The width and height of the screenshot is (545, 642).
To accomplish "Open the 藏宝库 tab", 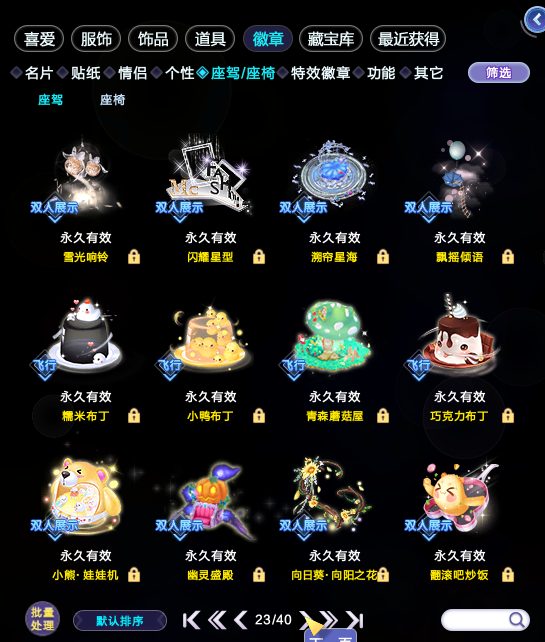I will click(x=331, y=39).
